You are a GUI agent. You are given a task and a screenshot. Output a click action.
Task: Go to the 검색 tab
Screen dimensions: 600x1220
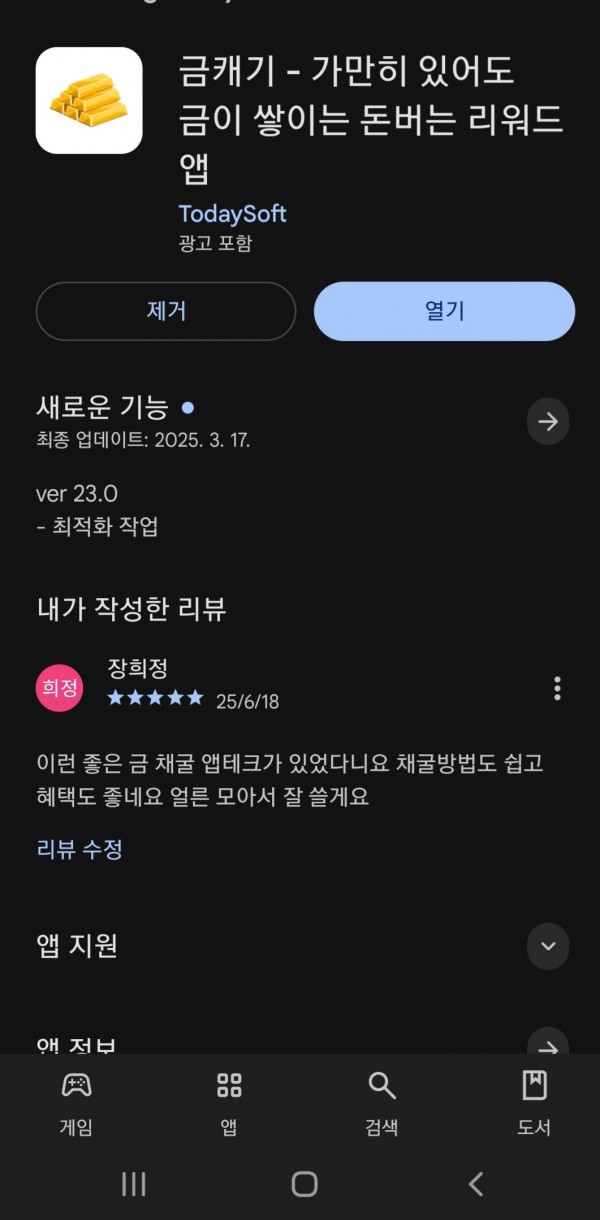pyautogui.click(x=382, y=1102)
